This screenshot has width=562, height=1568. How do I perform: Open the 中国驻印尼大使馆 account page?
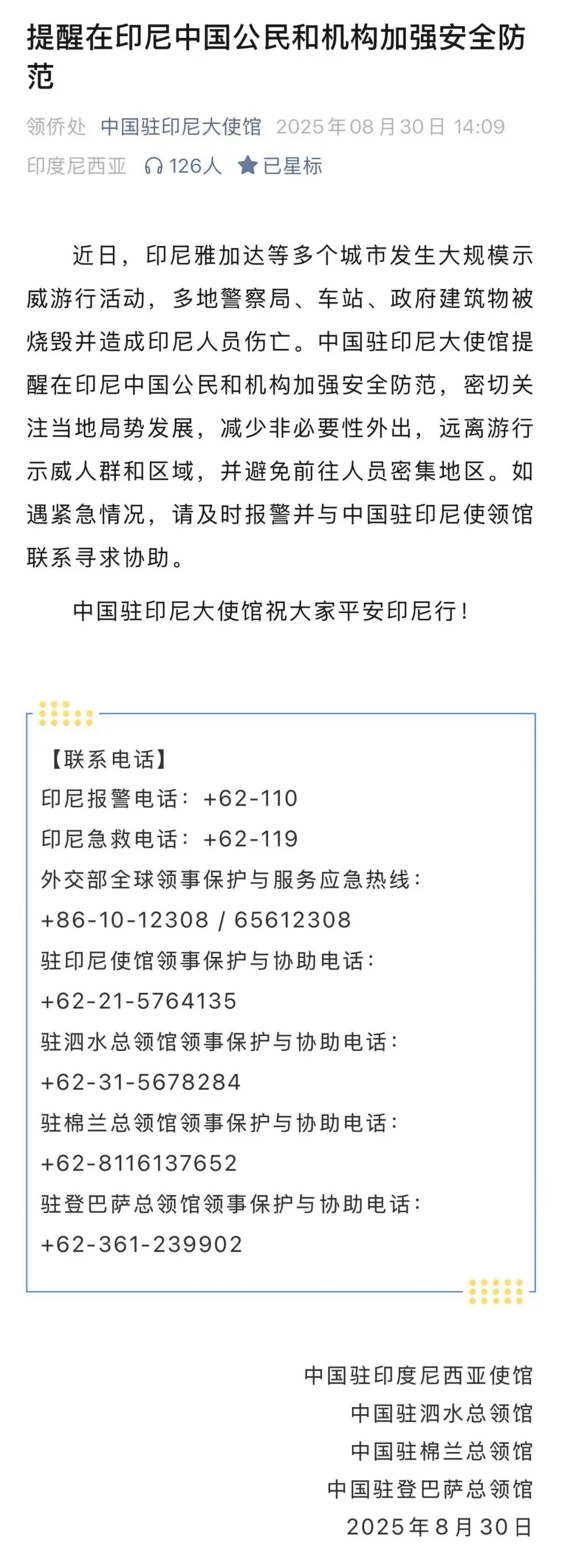181,126
